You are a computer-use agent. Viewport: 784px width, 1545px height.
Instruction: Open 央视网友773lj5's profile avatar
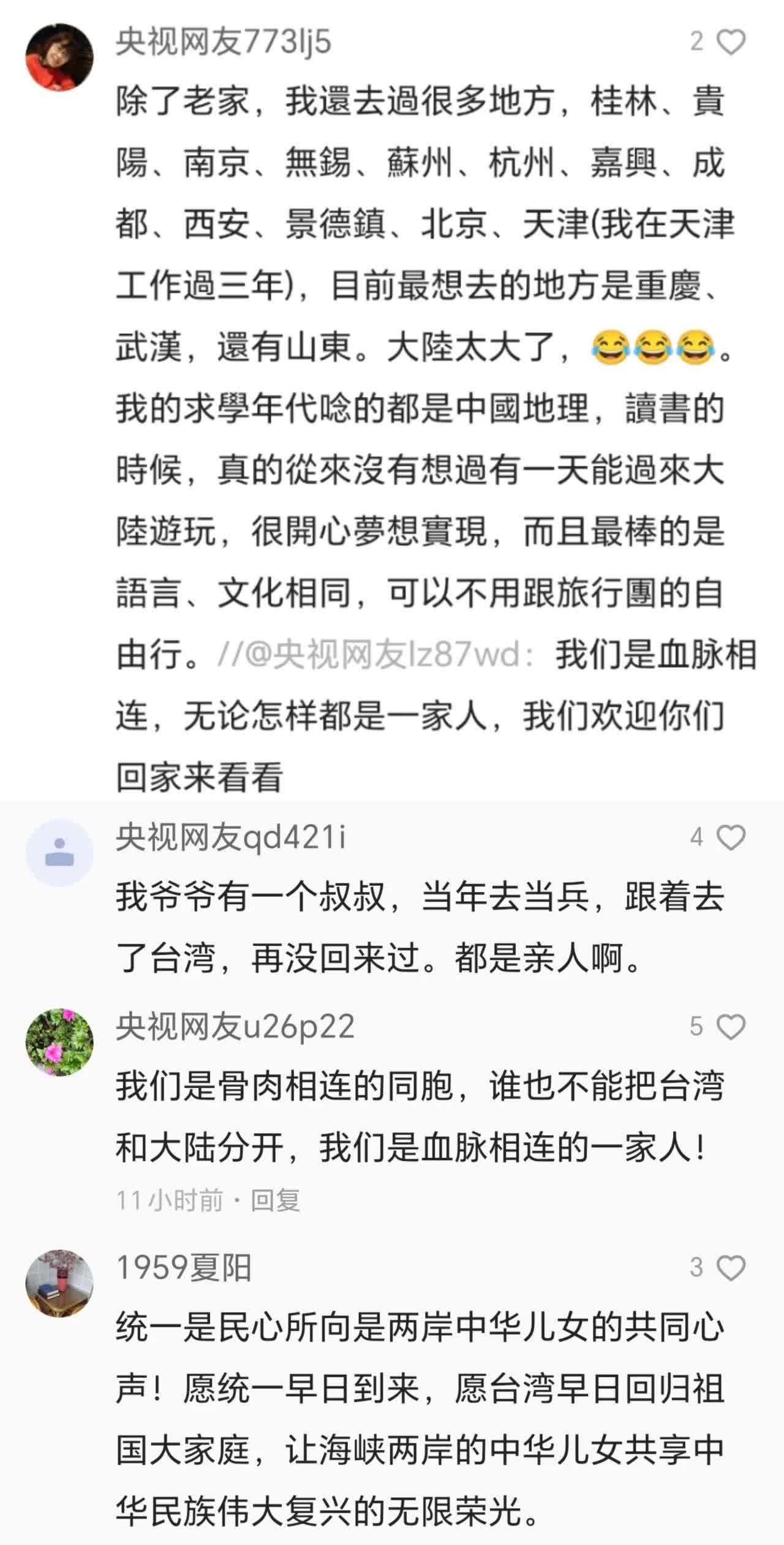coord(59,58)
